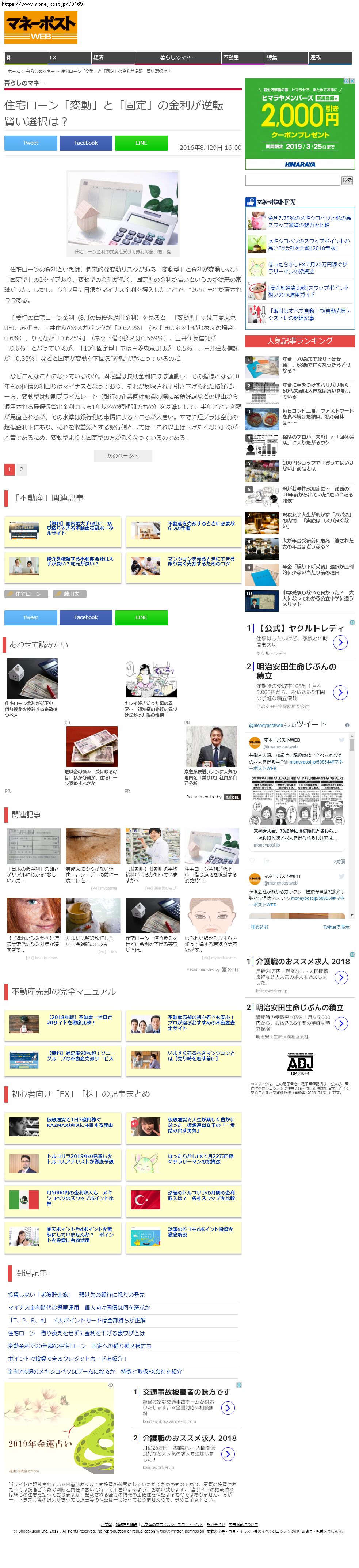Open メキシコペソのスワップポイント FX link

(309, 244)
